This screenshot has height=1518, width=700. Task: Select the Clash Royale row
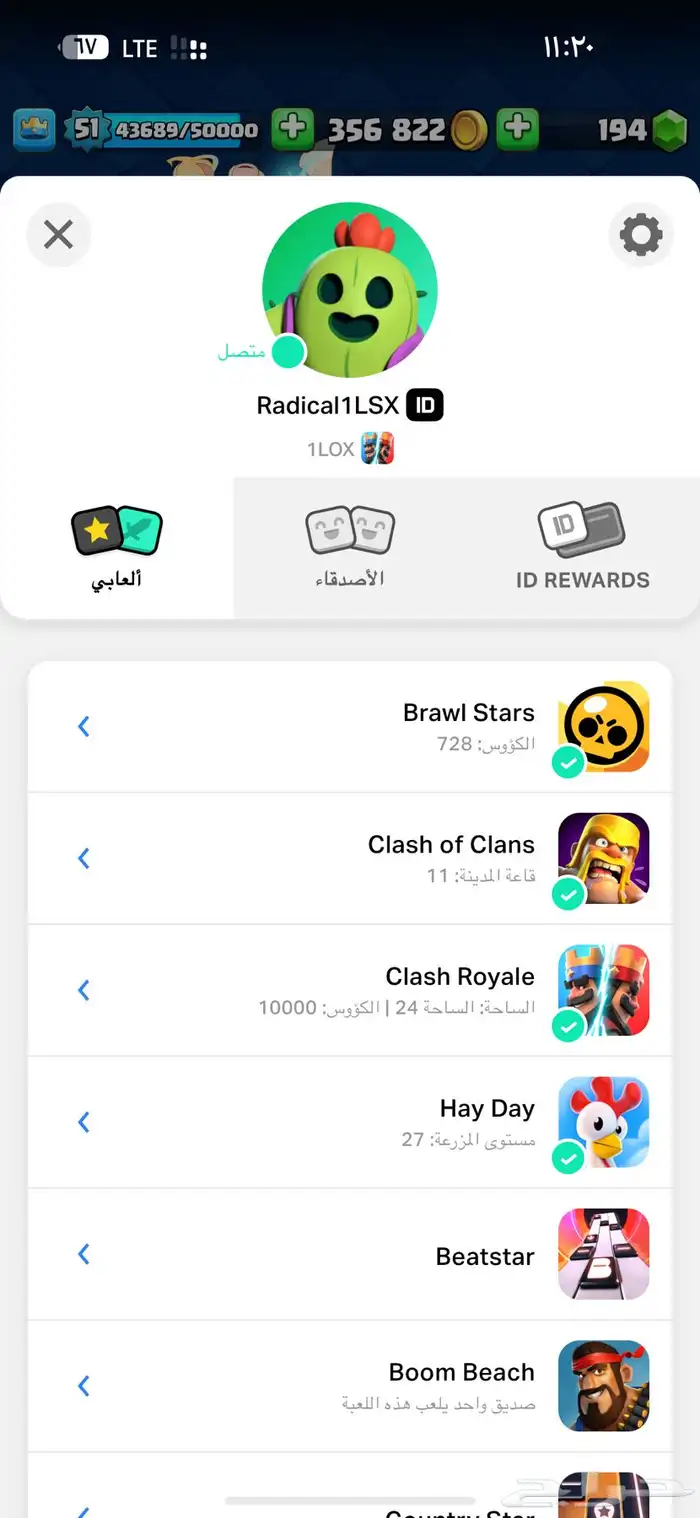tap(350, 990)
